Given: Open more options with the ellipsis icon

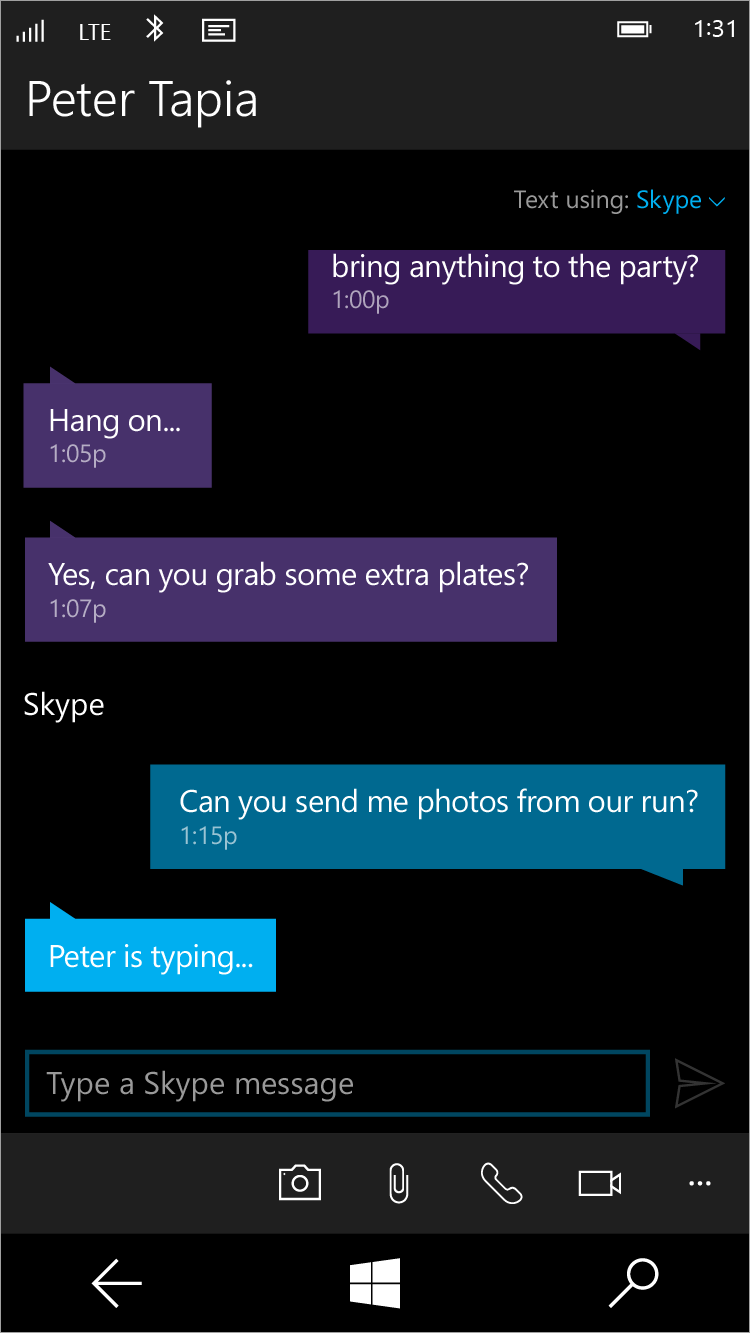Looking at the screenshot, I should point(699,1185).
